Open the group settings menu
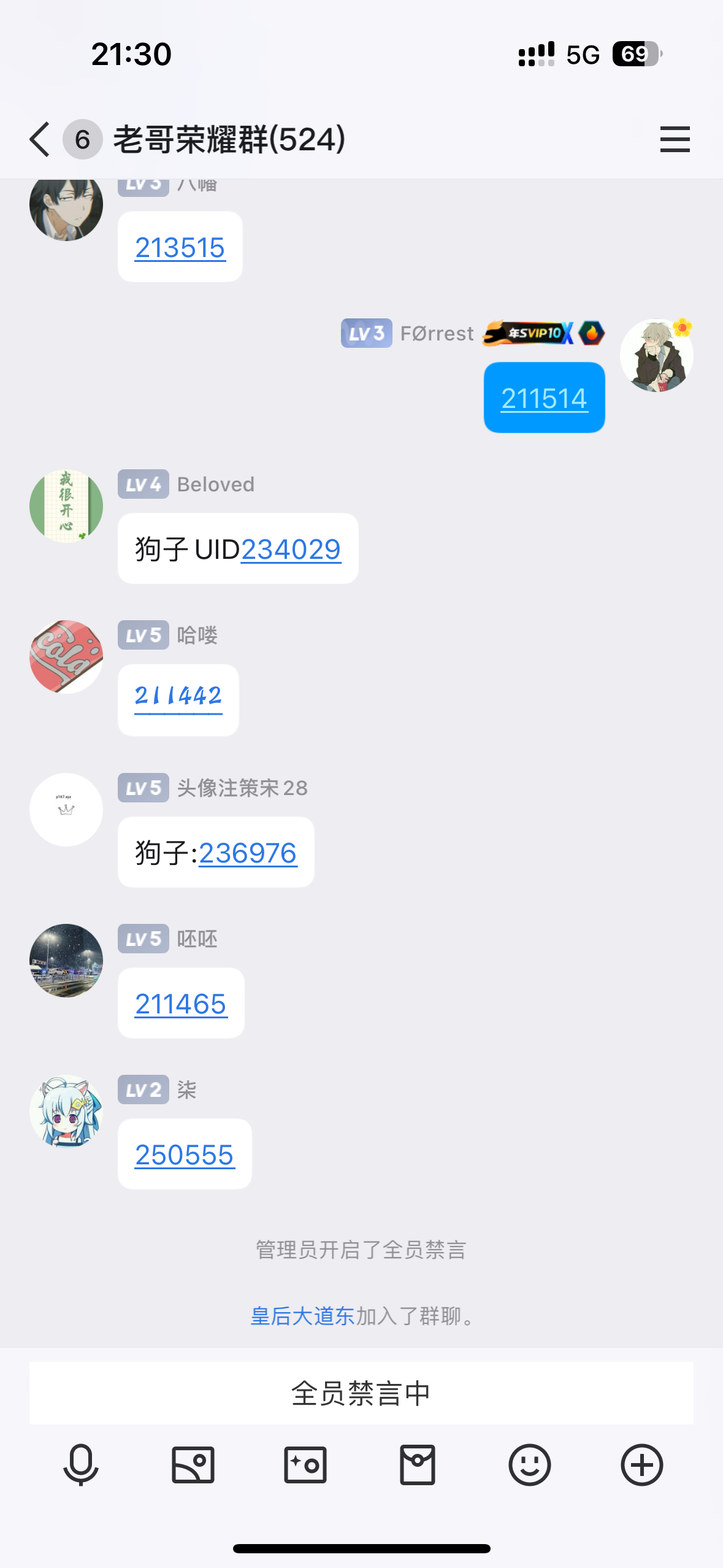The height and width of the screenshot is (1568, 723). 675,140
